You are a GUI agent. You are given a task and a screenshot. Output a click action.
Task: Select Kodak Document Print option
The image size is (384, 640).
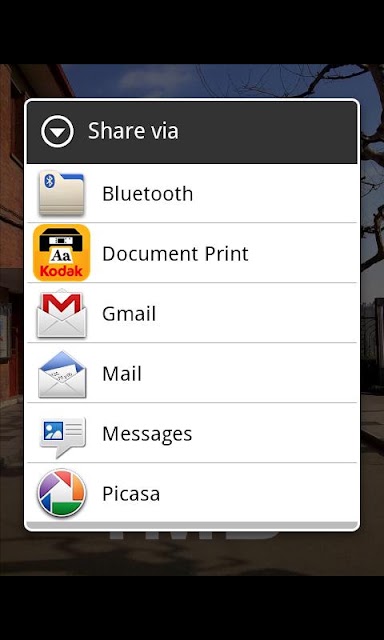[x=192, y=253]
